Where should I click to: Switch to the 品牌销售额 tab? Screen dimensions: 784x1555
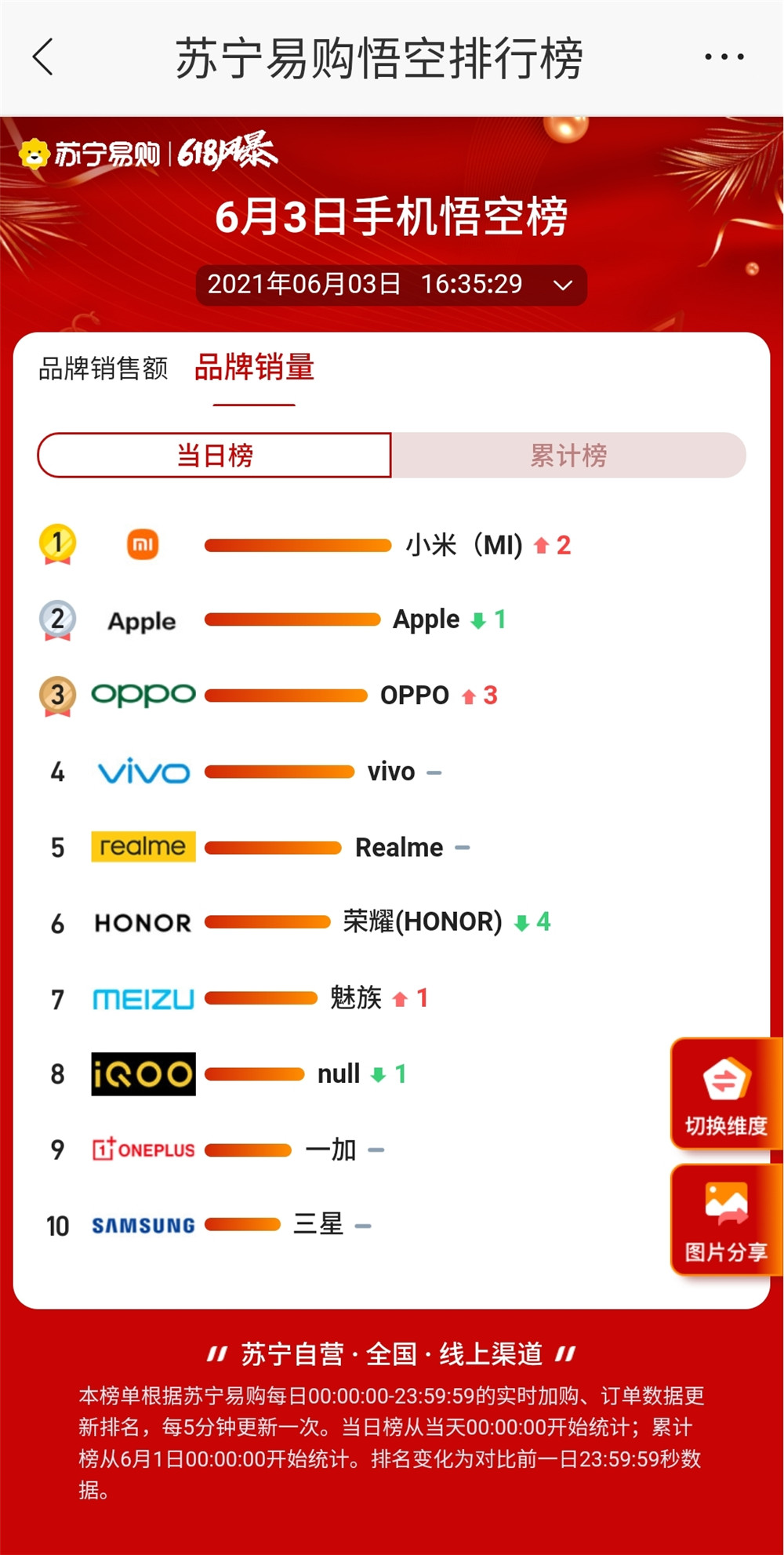click(103, 368)
